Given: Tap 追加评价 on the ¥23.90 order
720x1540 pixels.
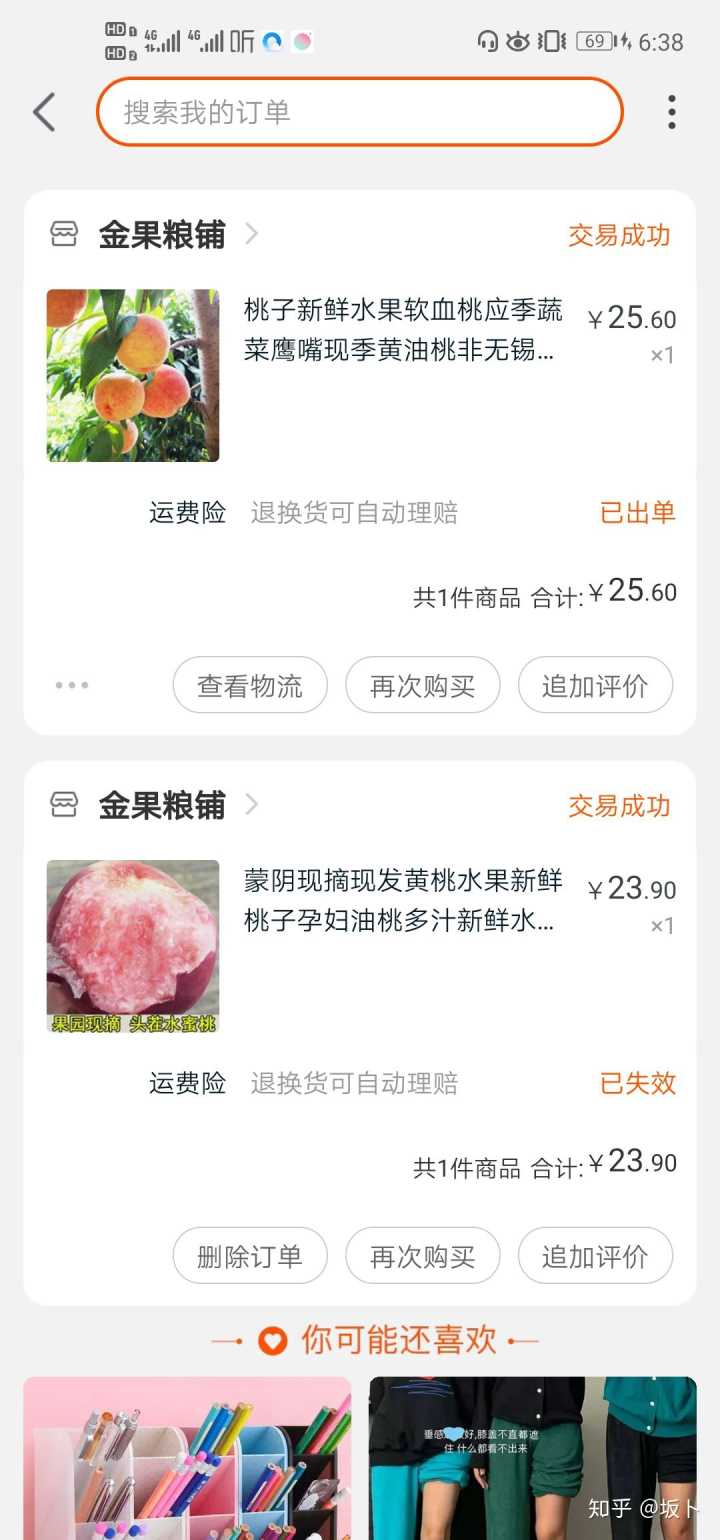Looking at the screenshot, I should click(x=595, y=1255).
